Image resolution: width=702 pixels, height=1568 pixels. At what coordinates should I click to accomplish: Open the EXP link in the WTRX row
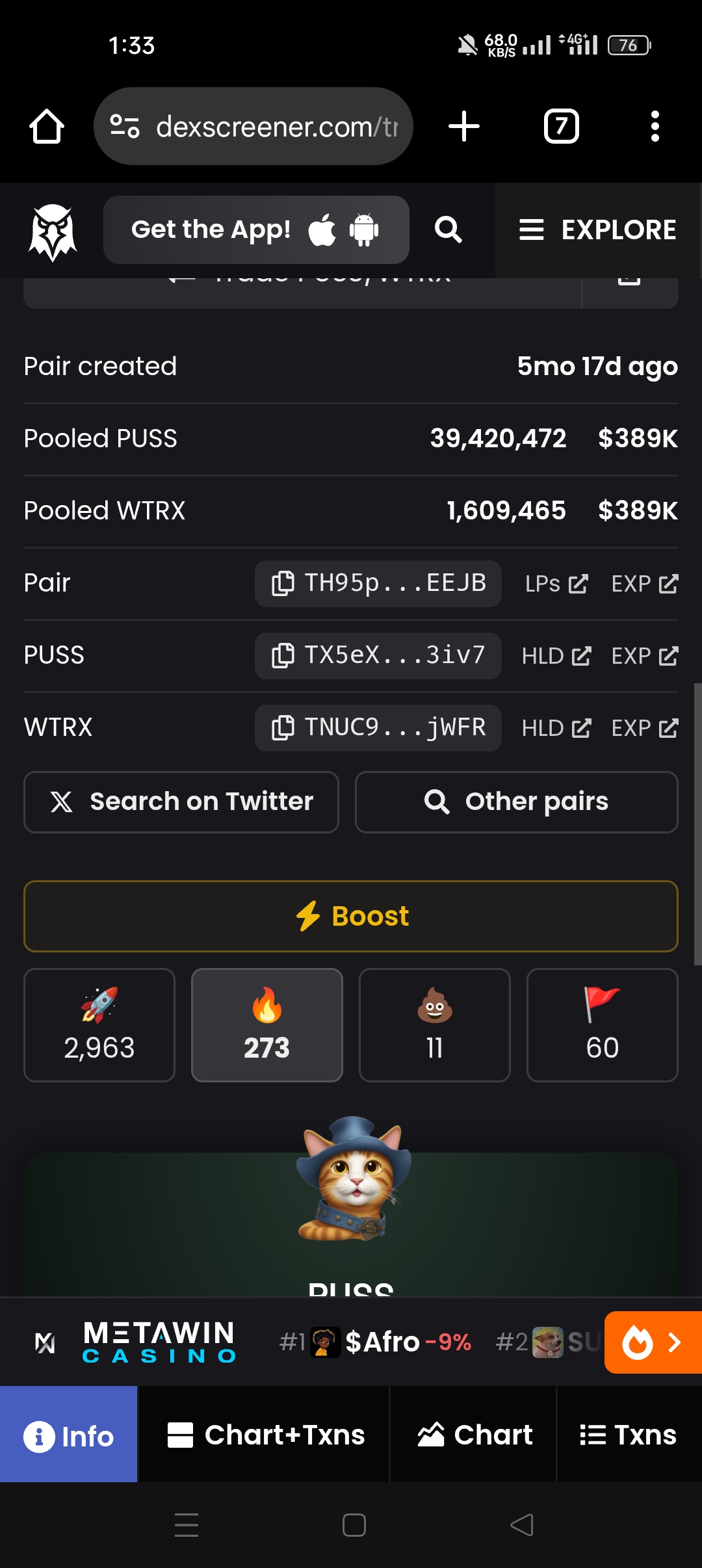point(645,728)
